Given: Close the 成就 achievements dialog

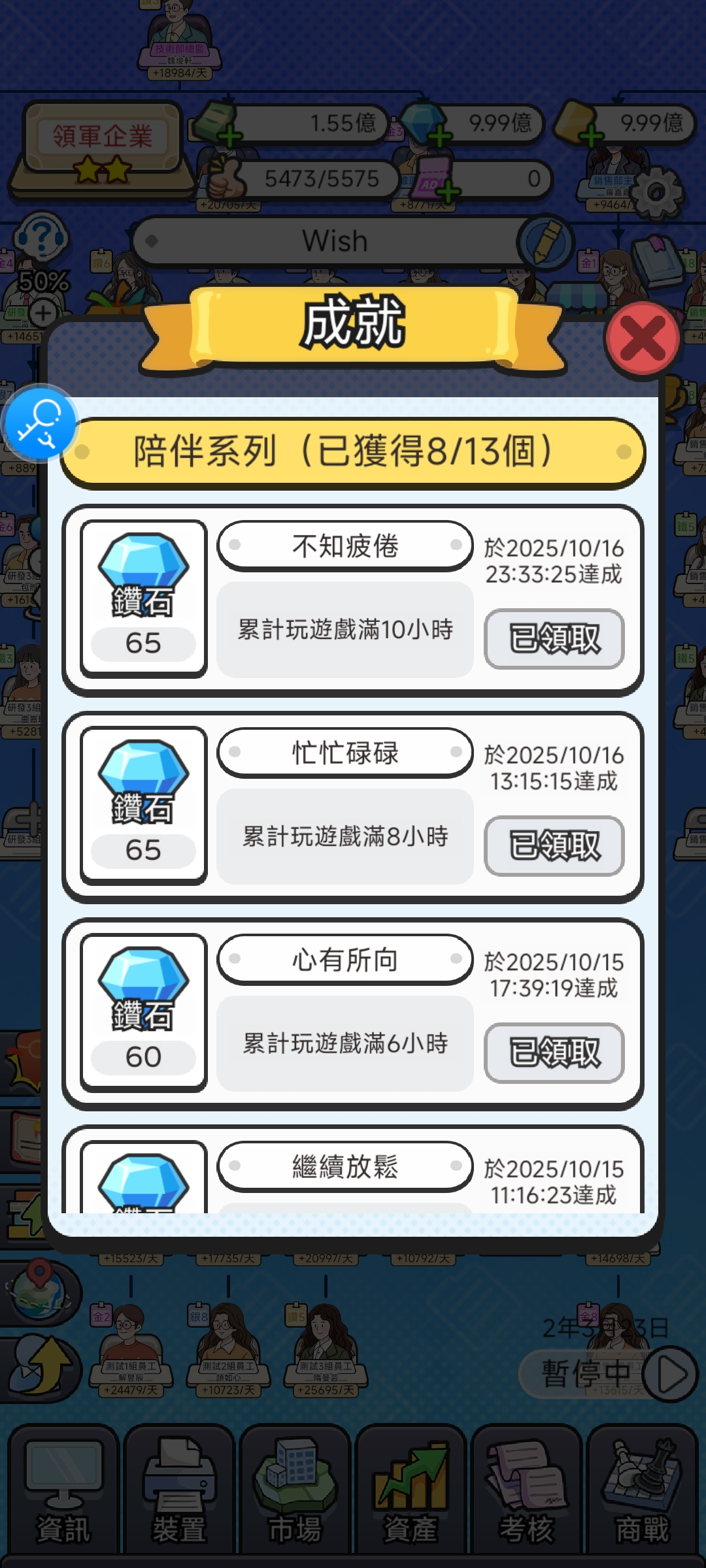Looking at the screenshot, I should click(x=643, y=338).
